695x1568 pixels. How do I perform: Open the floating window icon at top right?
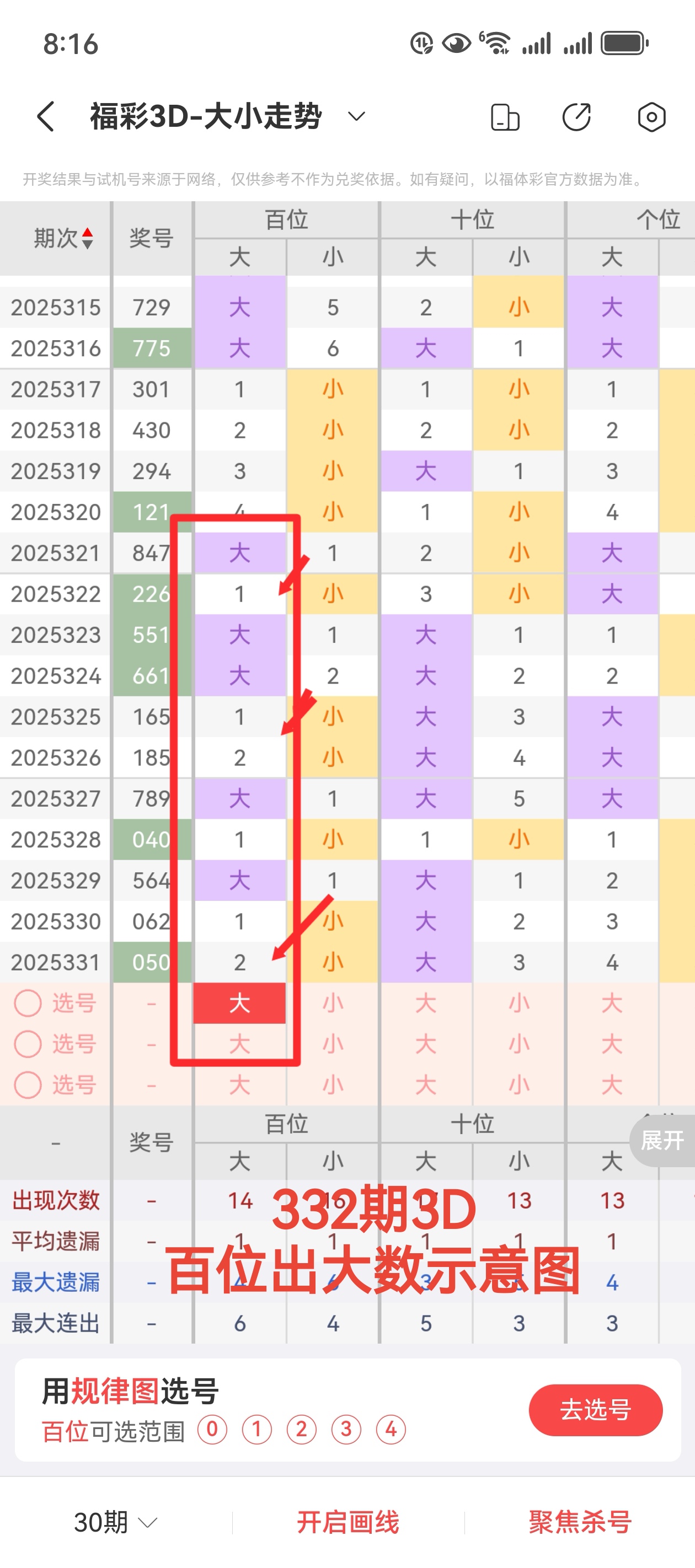[505, 117]
